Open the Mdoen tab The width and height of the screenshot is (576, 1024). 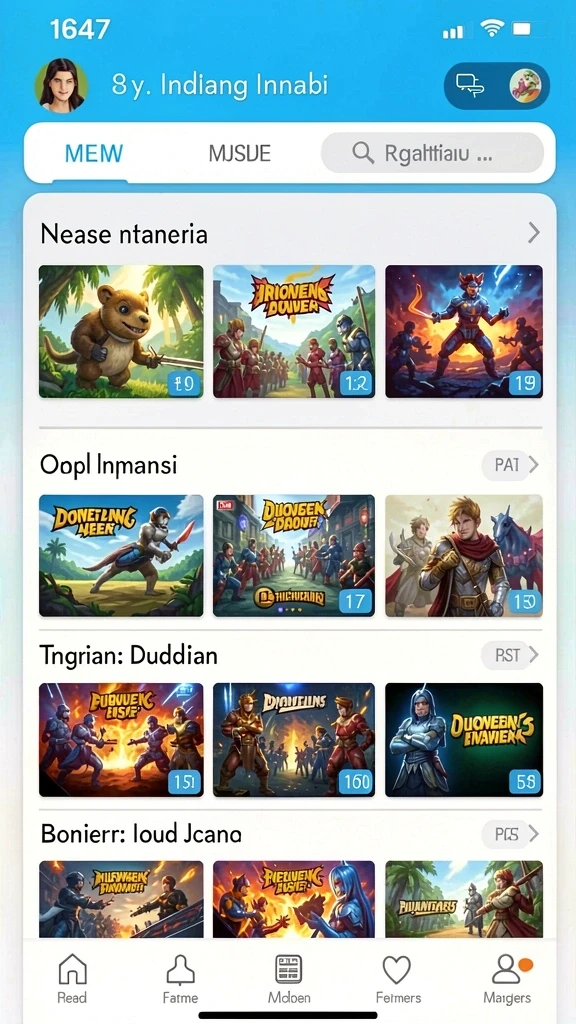(289, 978)
